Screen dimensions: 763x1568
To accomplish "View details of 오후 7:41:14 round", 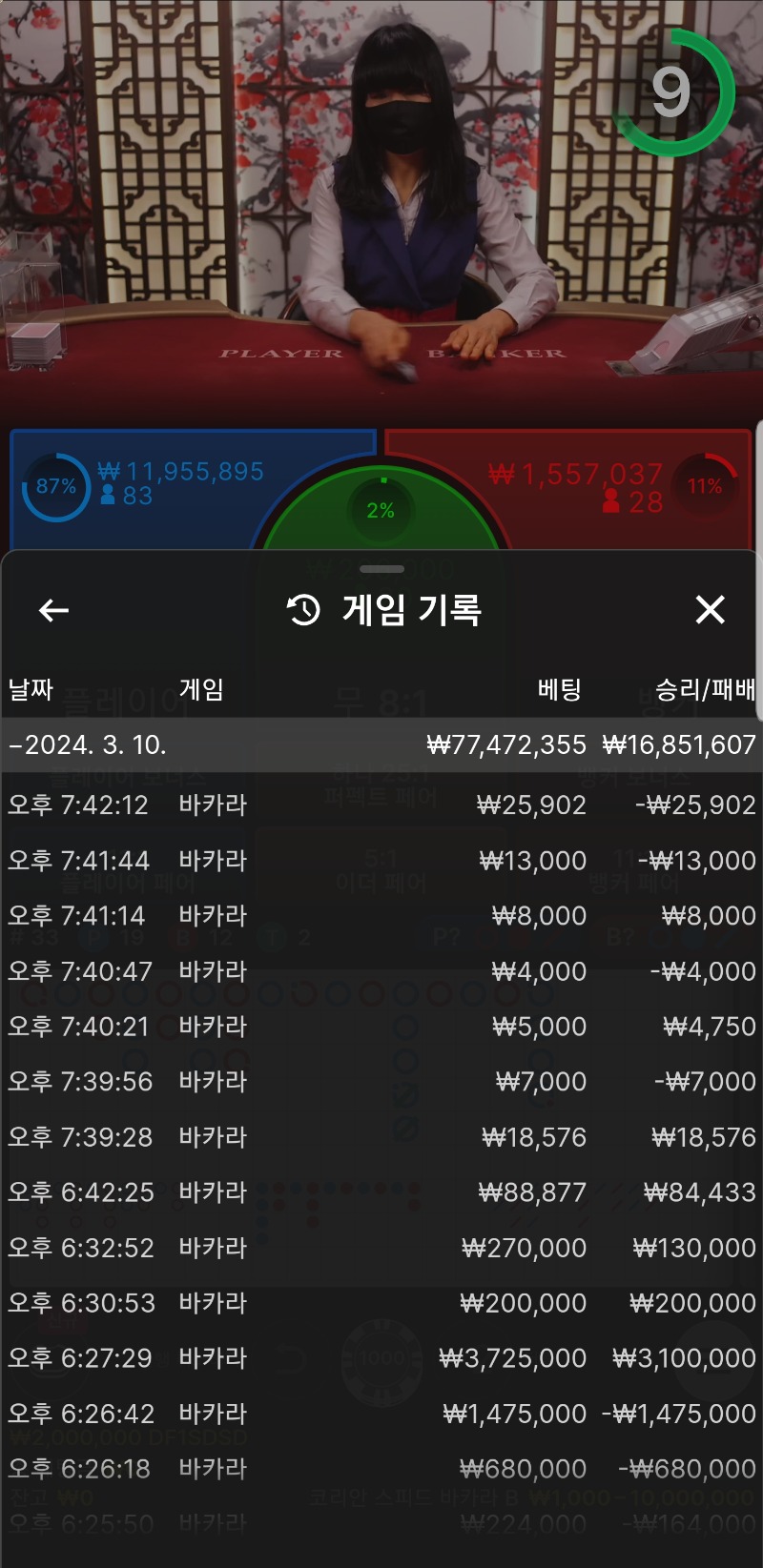I will (381, 916).
